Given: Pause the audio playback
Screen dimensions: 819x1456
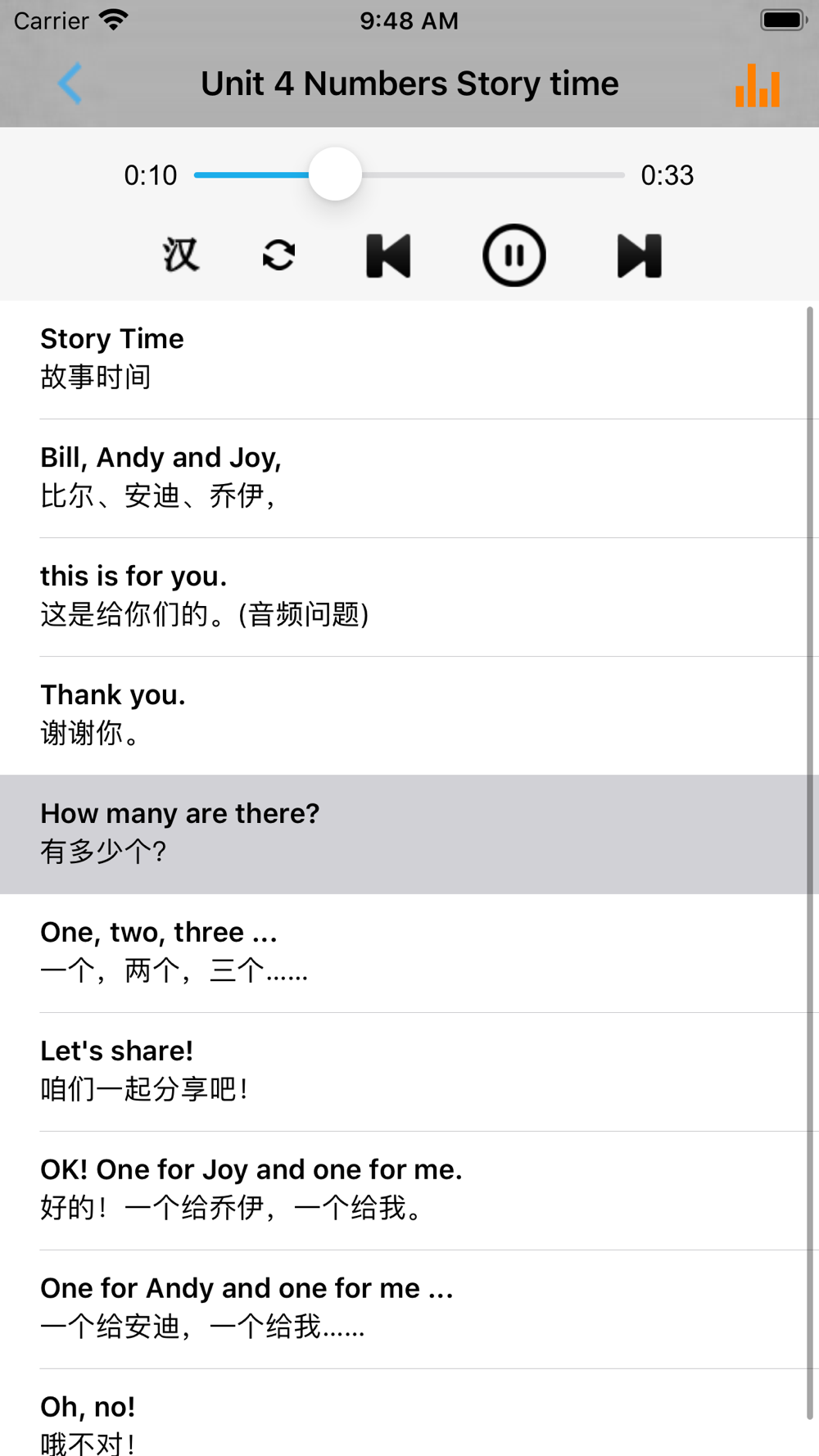Looking at the screenshot, I should coord(514,255).
